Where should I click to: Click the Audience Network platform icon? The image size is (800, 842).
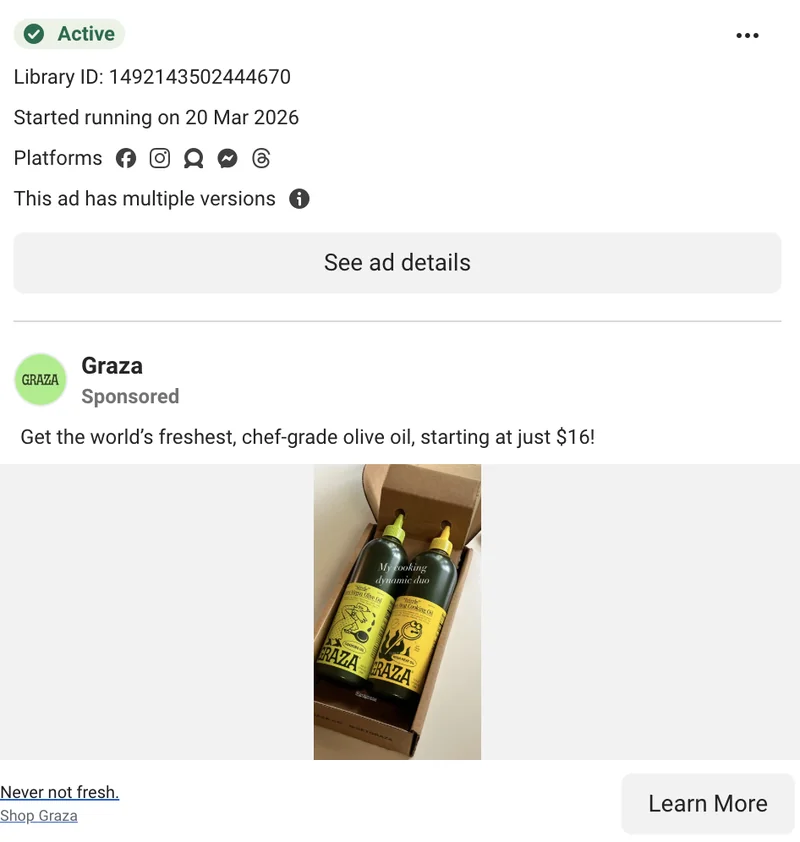[x=193, y=158]
